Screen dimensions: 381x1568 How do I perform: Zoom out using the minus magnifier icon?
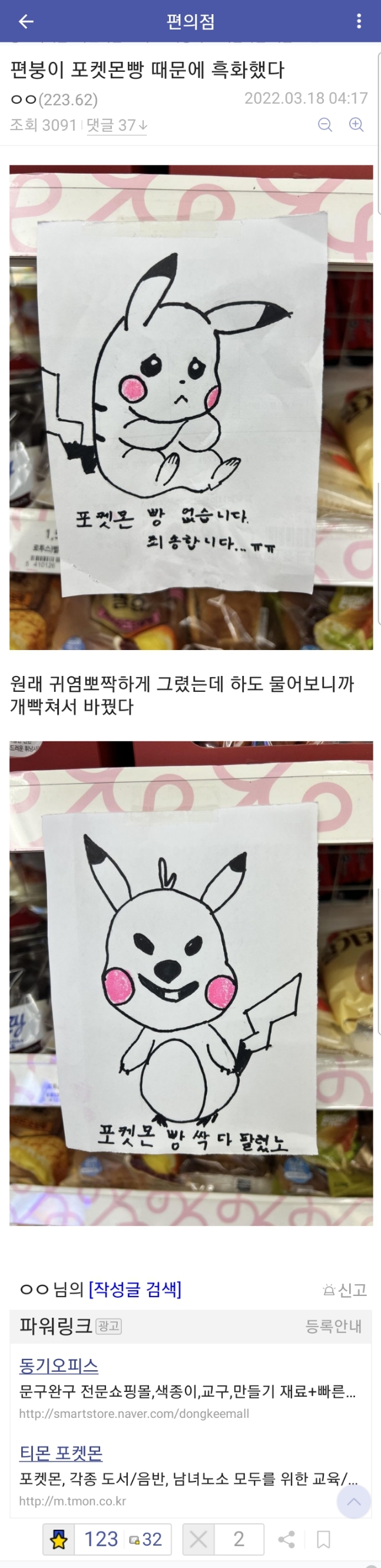[325, 125]
